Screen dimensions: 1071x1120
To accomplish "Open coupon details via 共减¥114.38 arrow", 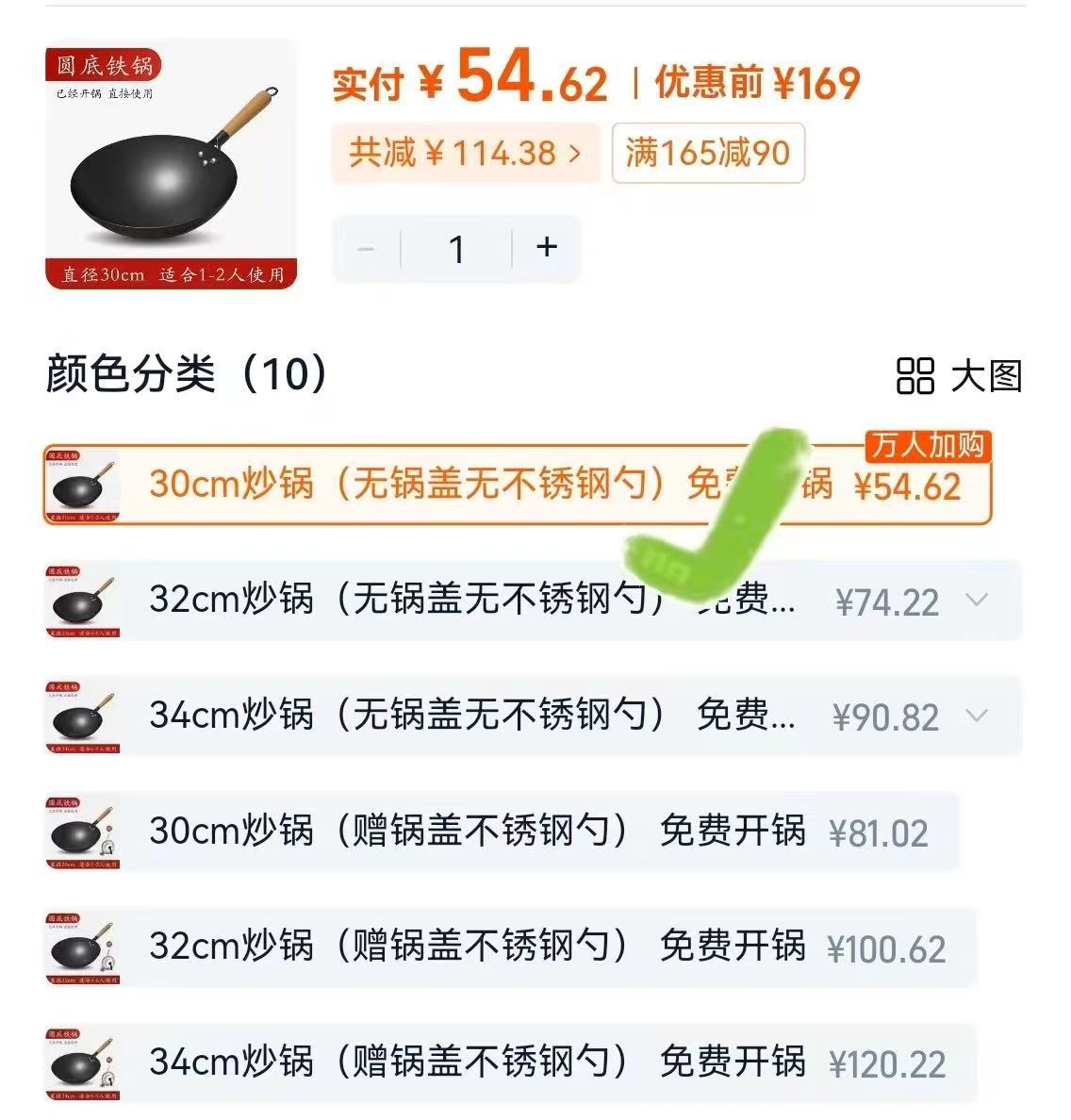I will (x=574, y=153).
